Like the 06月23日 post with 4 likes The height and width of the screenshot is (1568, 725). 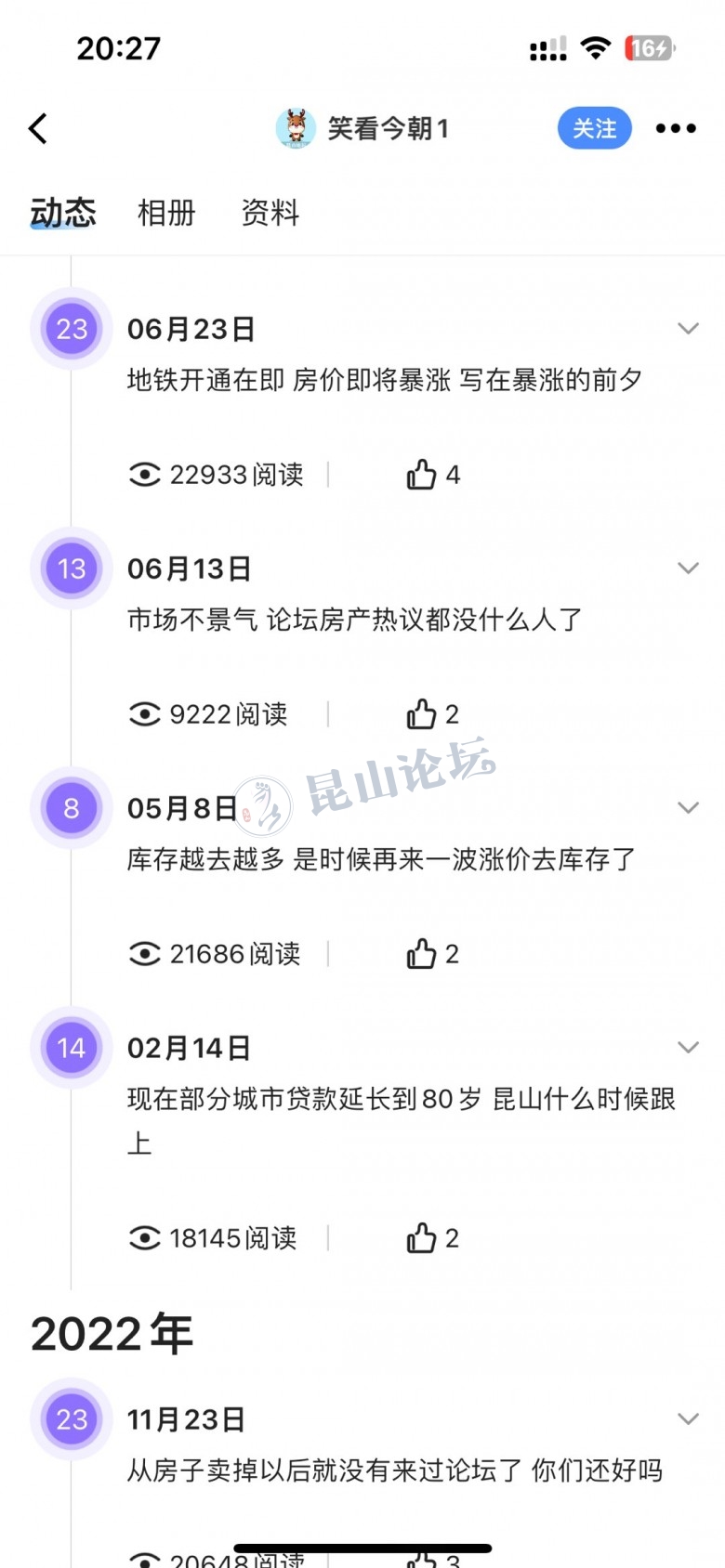[422, 475]
